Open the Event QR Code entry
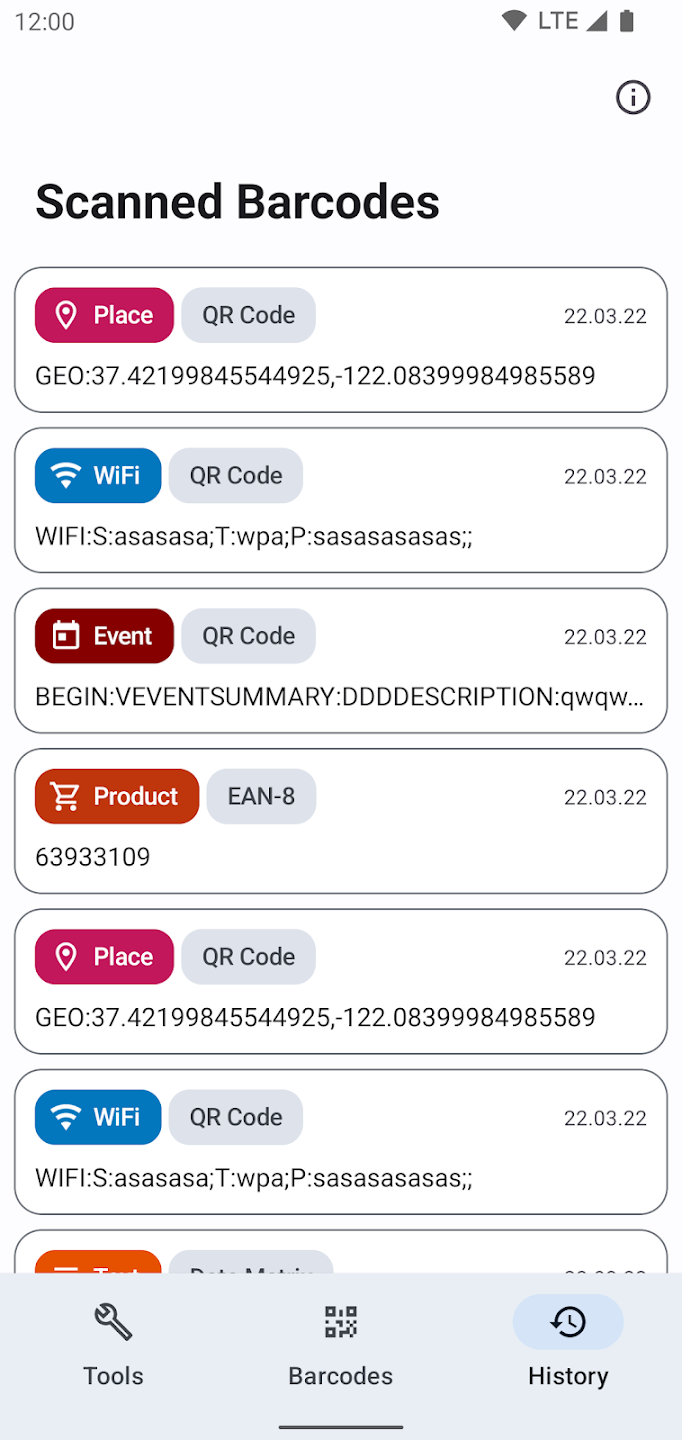The height and width of the screenshot is (1440, 682). (341, 661)
